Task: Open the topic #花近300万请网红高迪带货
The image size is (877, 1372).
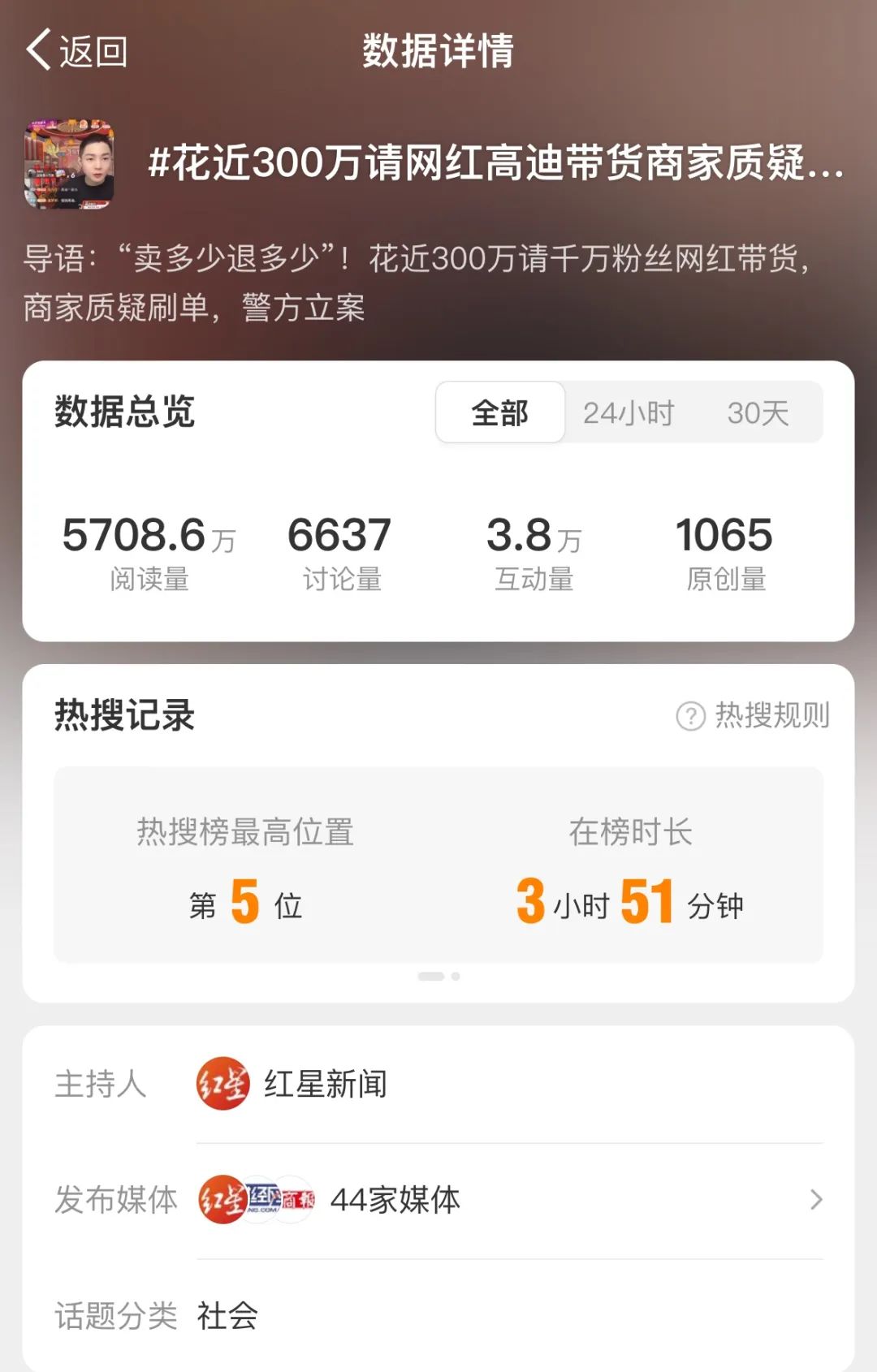Action: [495, 163]
